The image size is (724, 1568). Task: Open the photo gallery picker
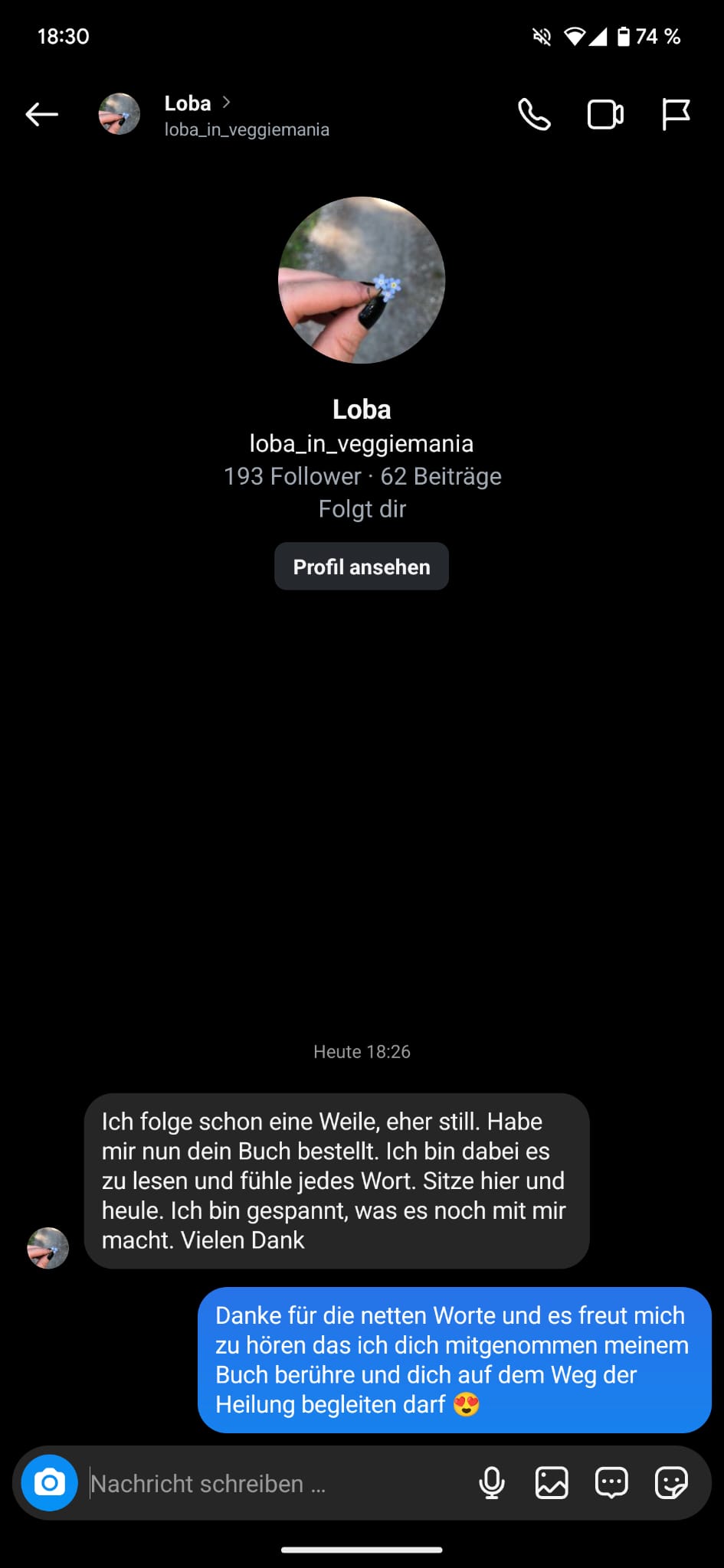click(552, 1483)
